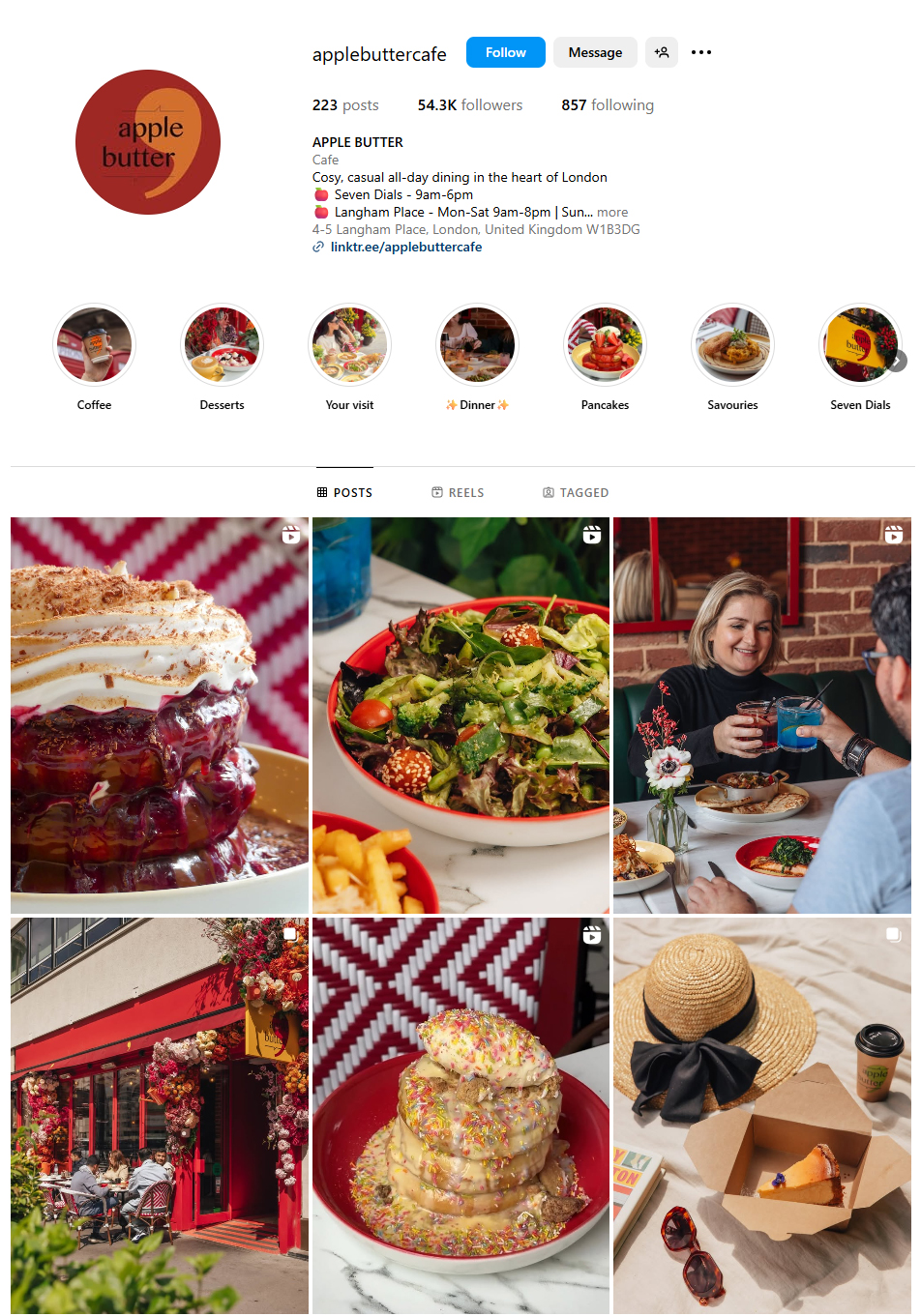Switch to the Reels tab

(x=458, y=493)
